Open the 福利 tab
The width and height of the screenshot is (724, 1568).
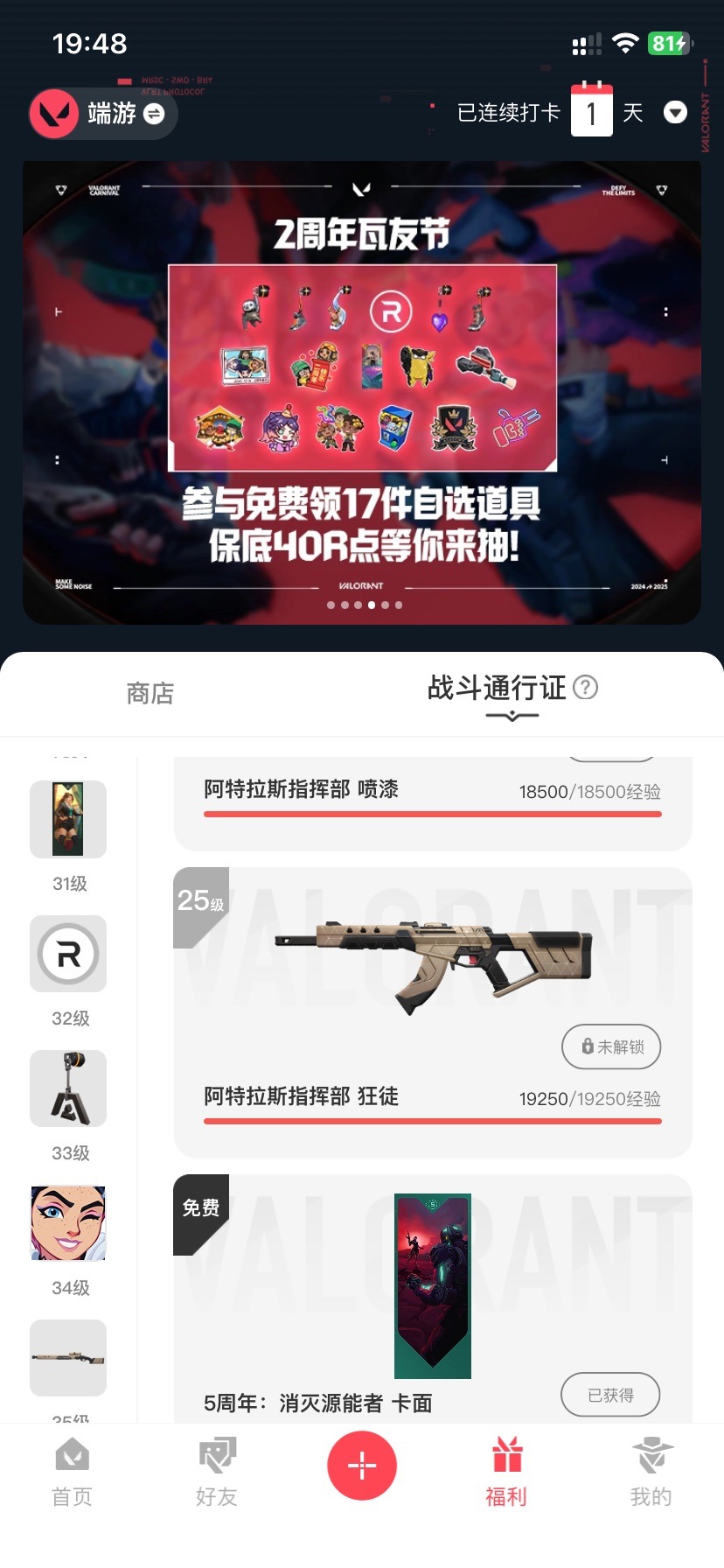506,1473
